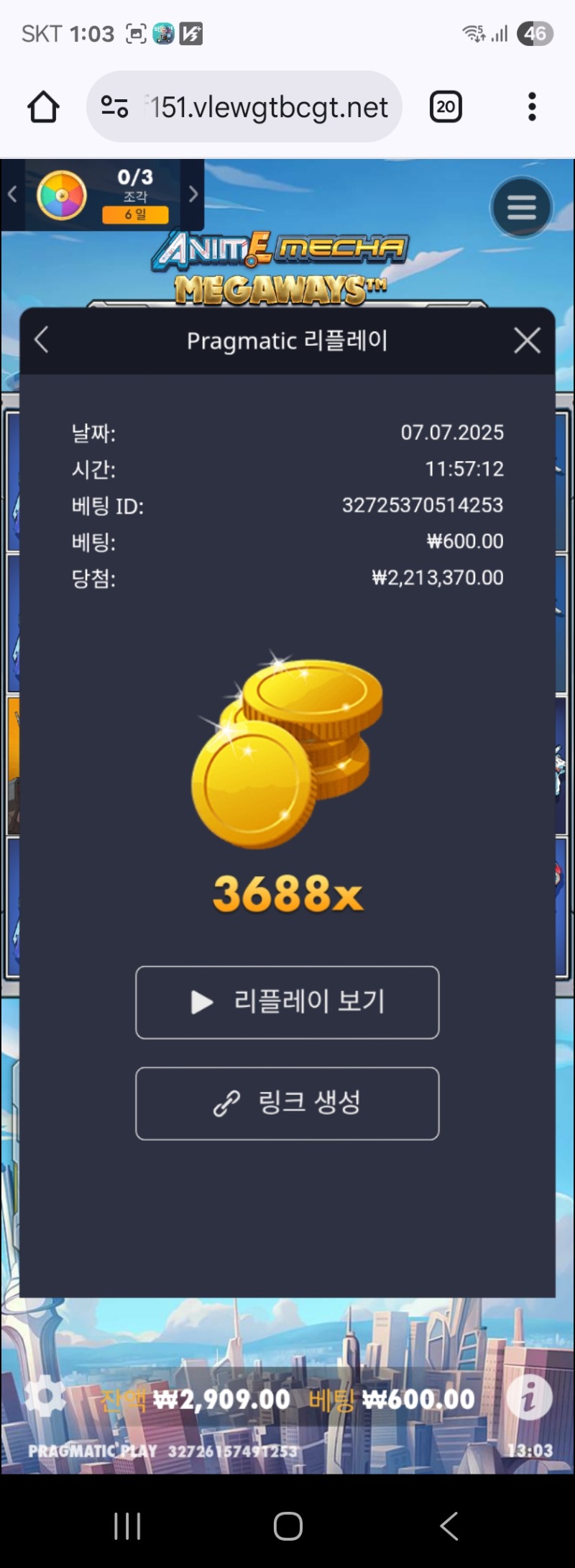Show previous promotion with left arrow

coord(12,194)
